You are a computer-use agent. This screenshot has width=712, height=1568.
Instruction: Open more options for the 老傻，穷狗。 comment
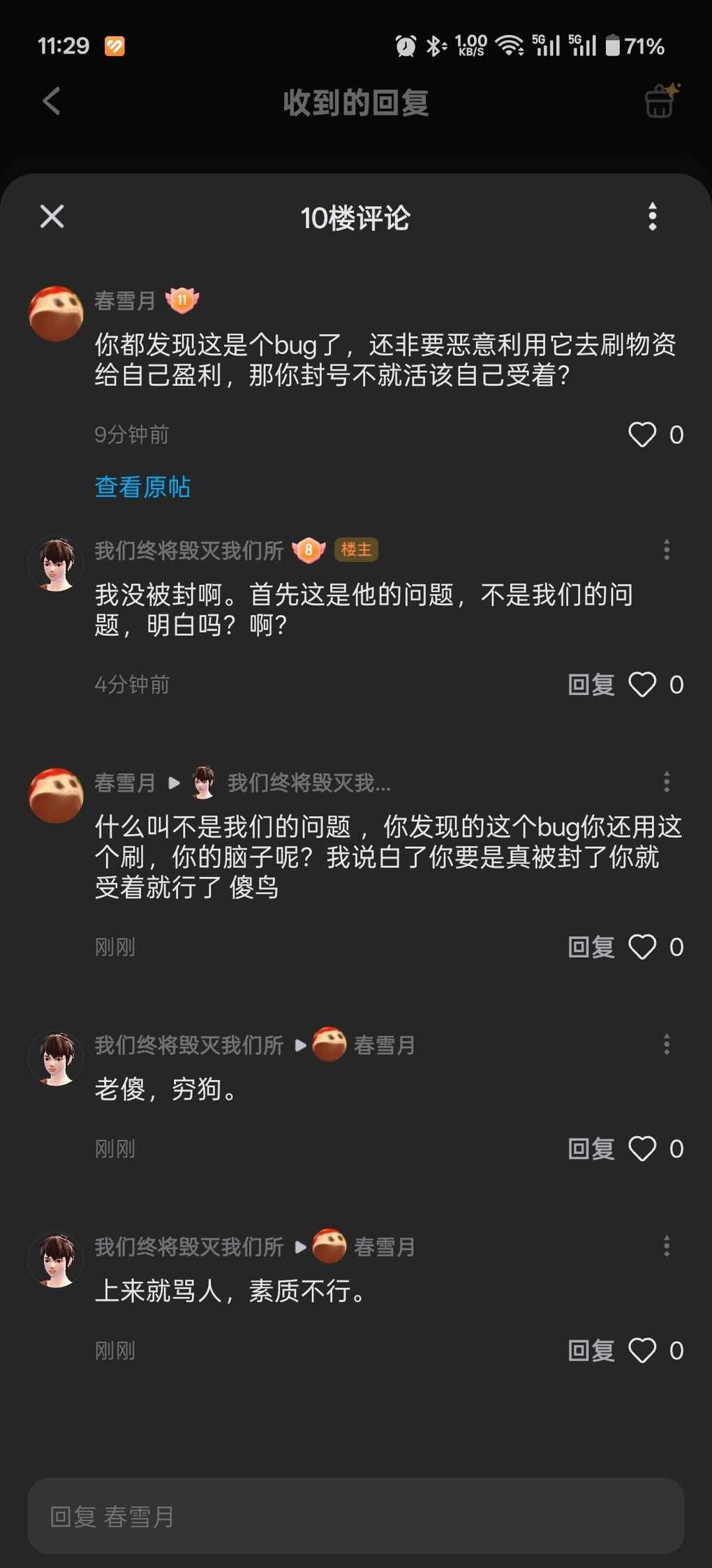667,1044
